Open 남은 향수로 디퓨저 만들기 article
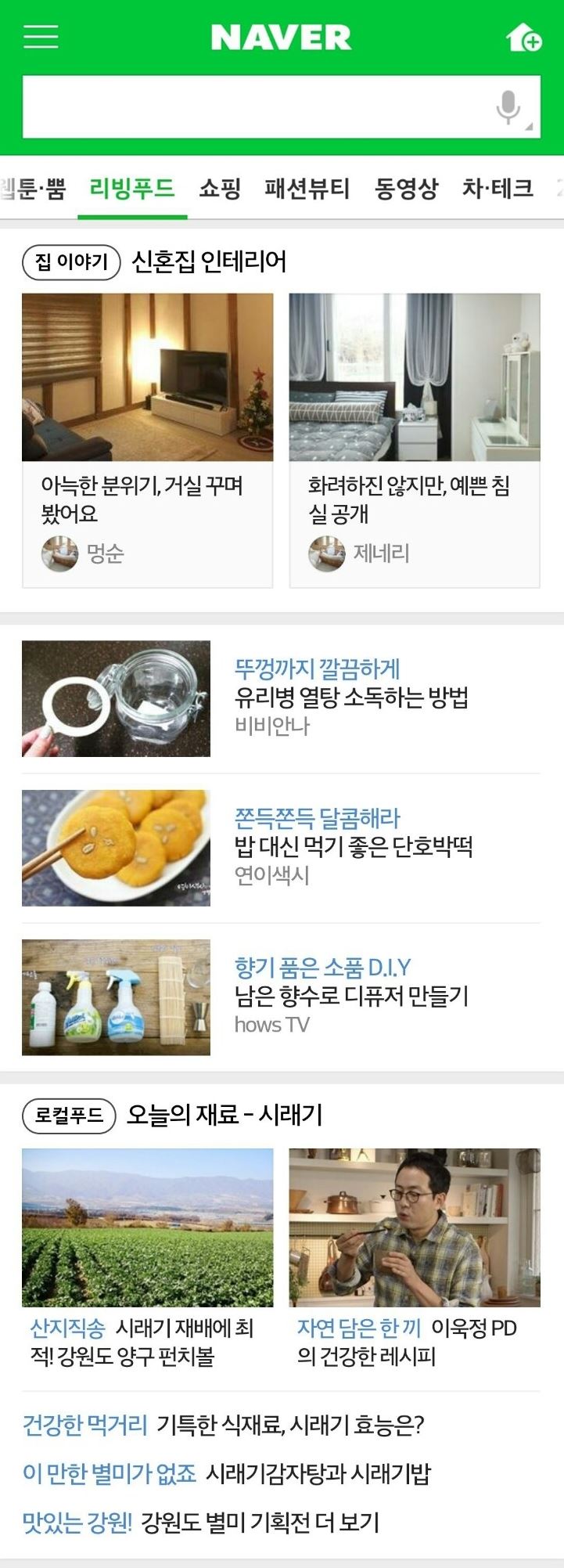This screenshot has width=564, height=1568. point(351,996)
